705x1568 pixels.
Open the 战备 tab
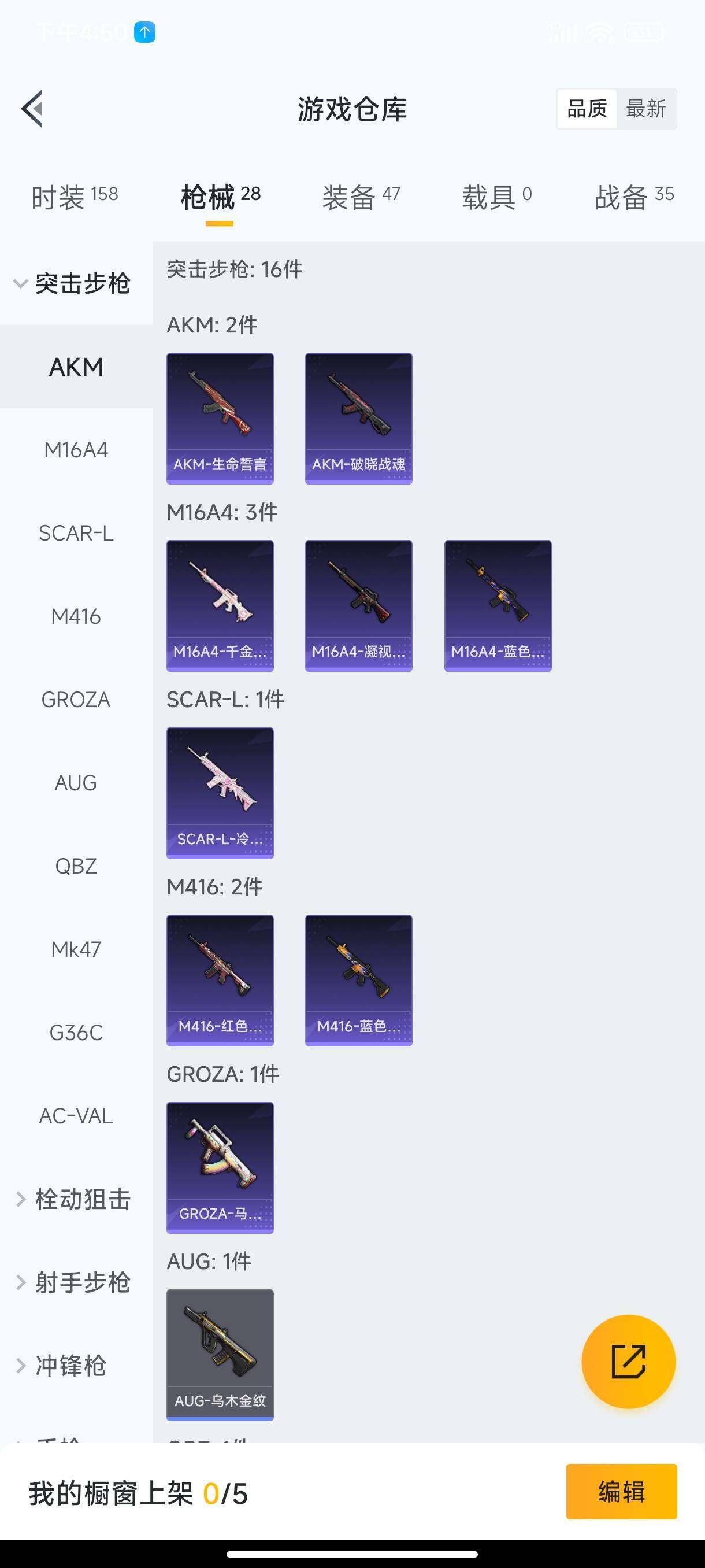click(634, 197)
